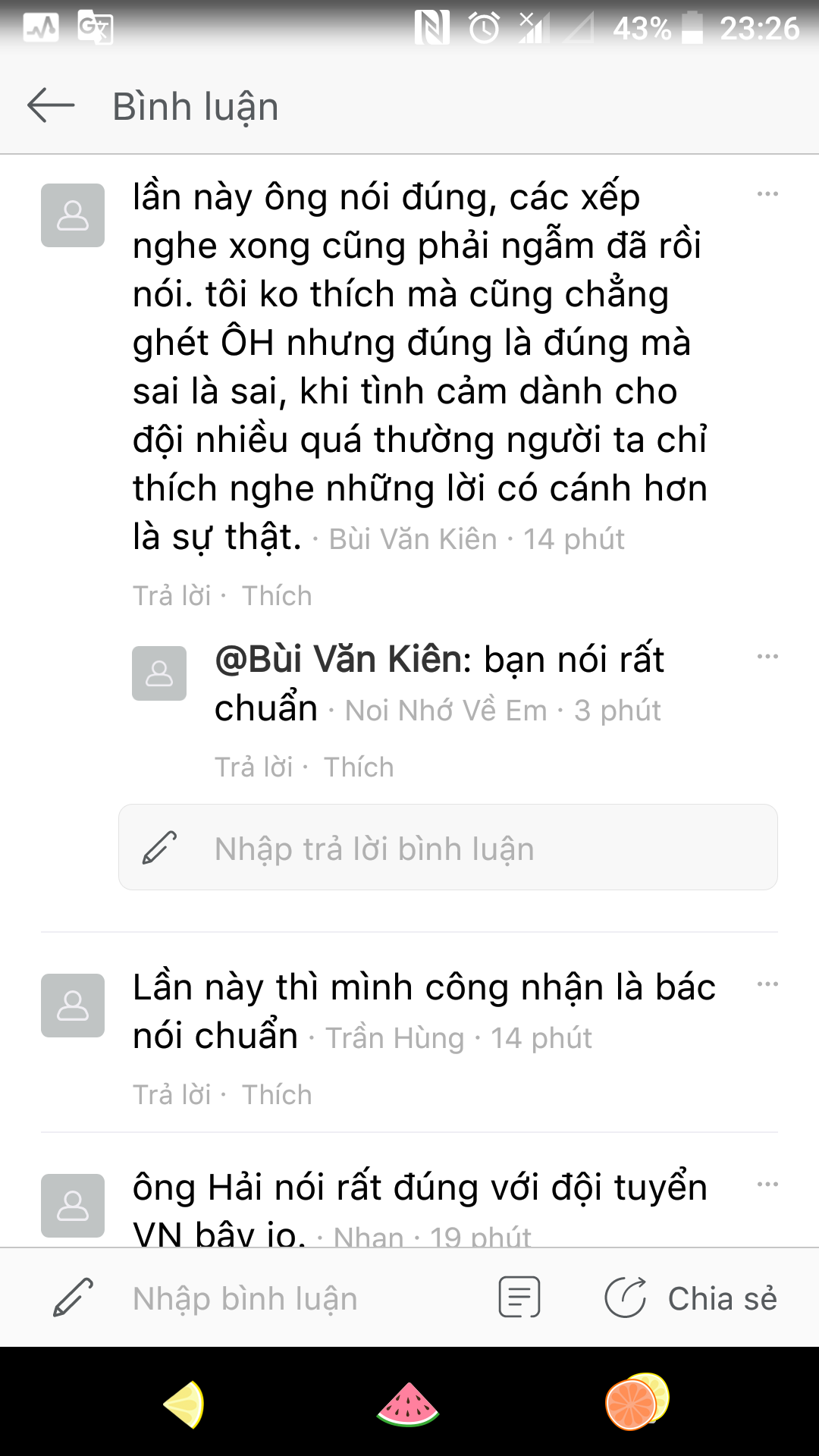Open the article text icon in bottom bar
The height and width of the screenshot is (1456, 819).
point(519,1298)
